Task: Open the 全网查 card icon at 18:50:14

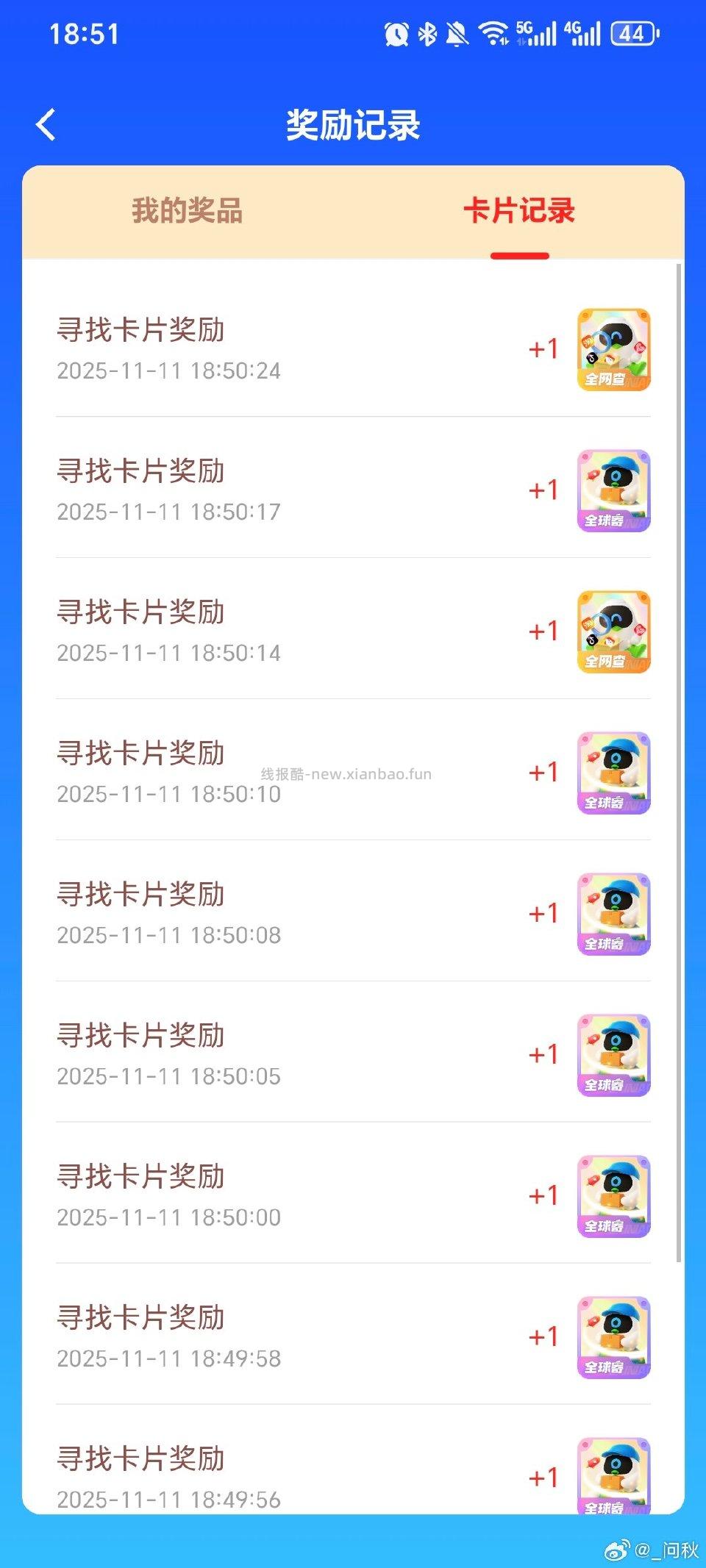Action: [x=615, y=632]
